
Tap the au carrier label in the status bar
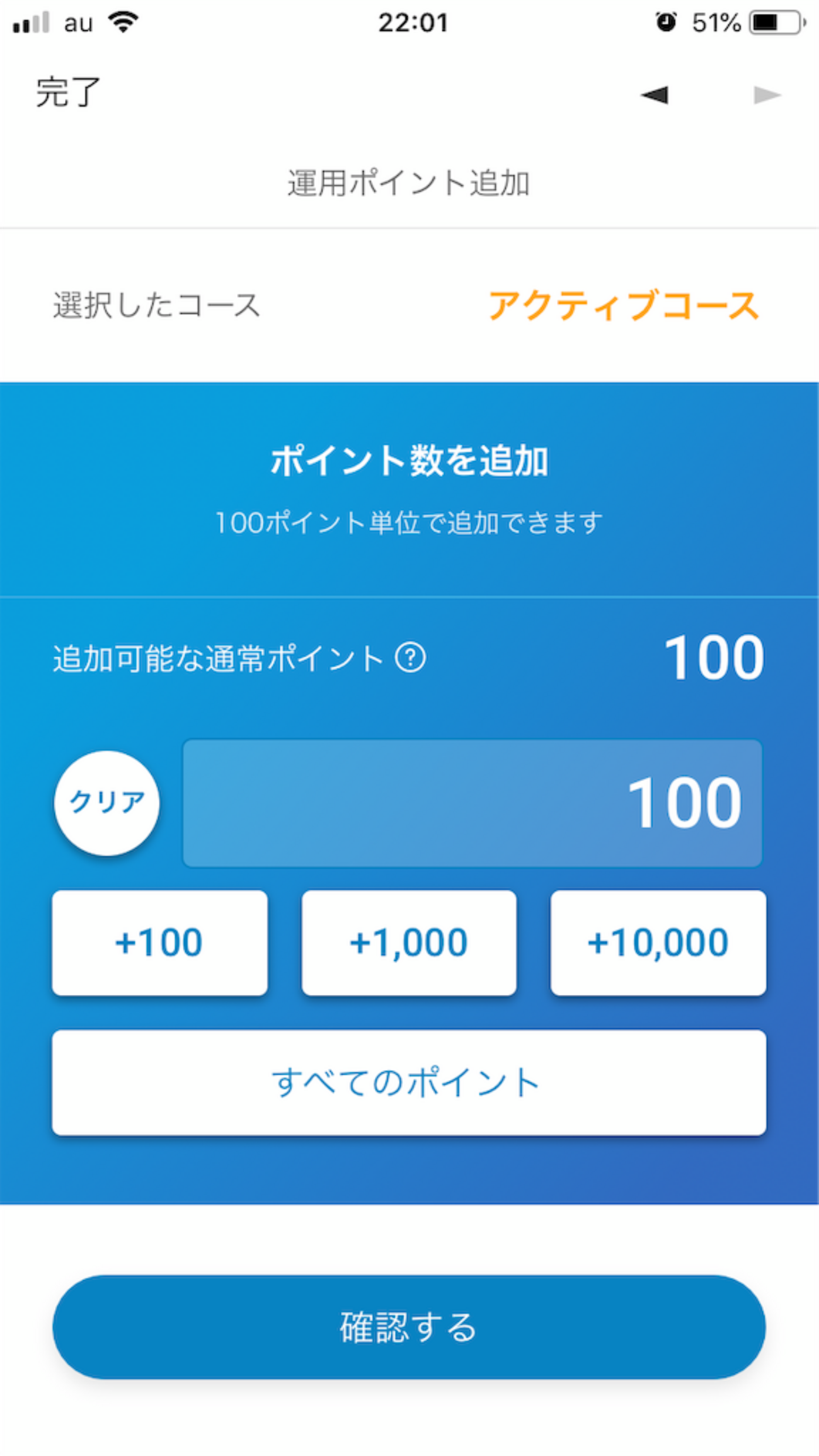coord(76,23)
